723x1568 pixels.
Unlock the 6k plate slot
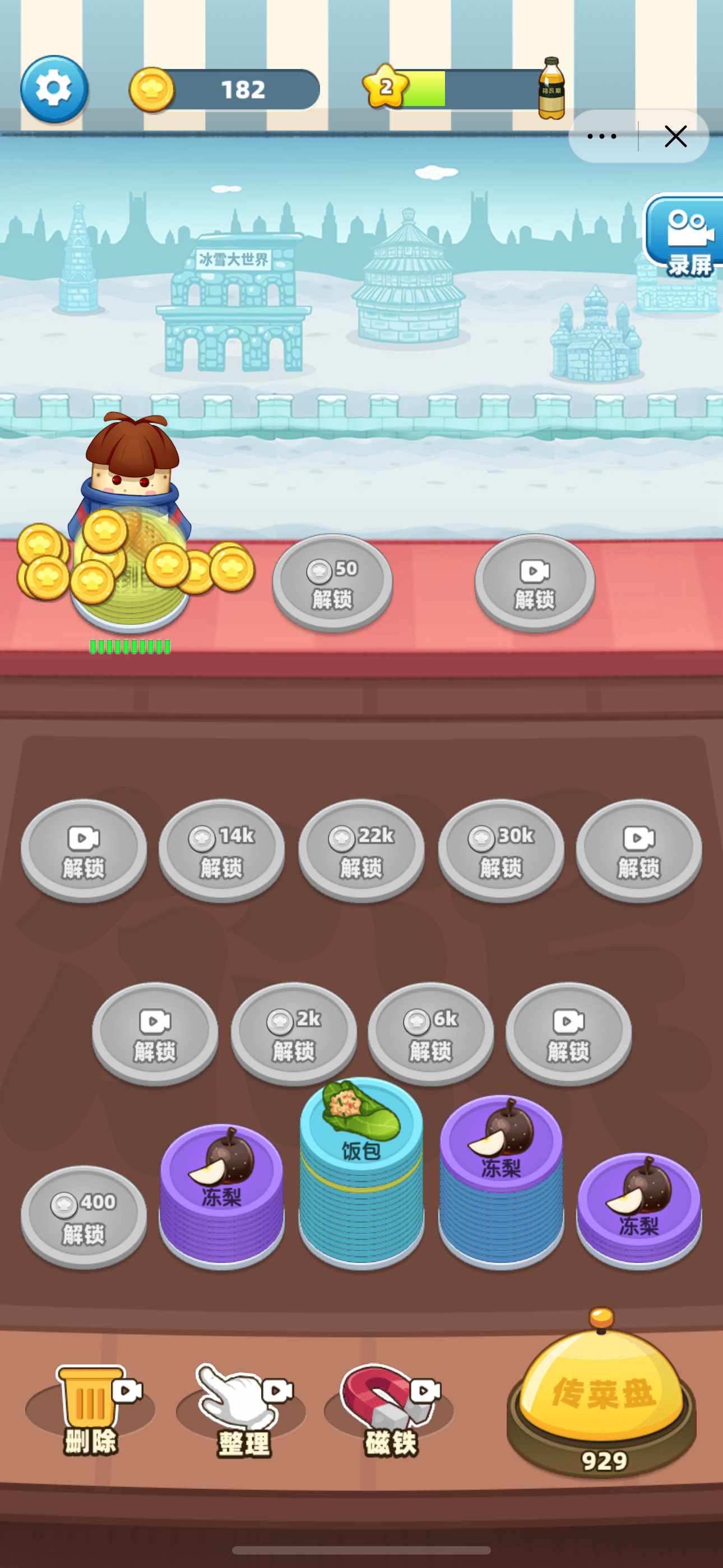[x=431, y=1032]
